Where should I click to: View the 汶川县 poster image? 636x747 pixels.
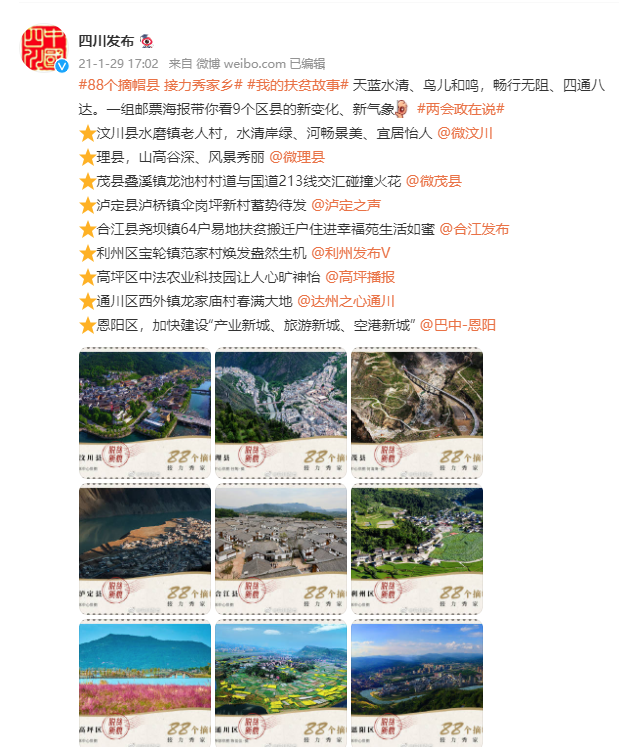click(145, 414)
